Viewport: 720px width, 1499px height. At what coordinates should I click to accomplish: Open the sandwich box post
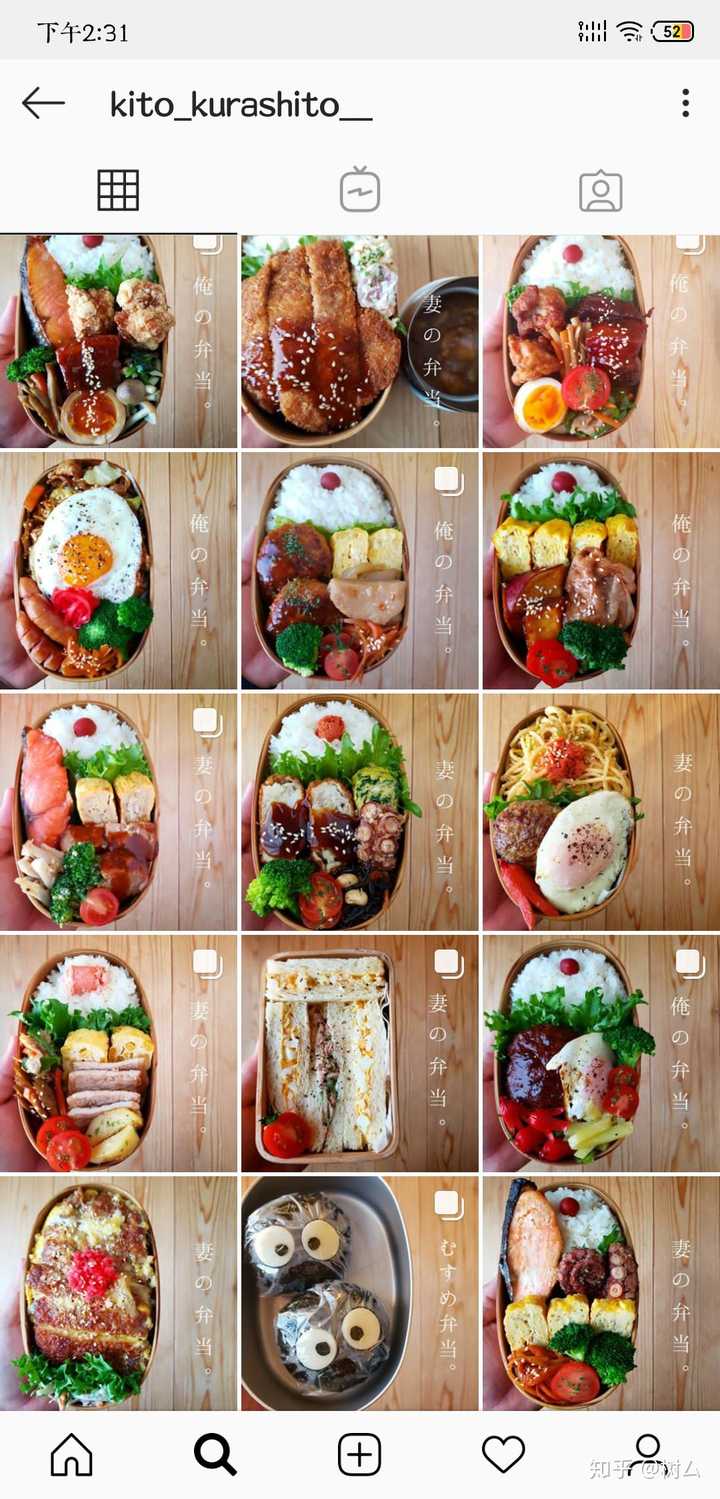(x=359, y=1052)
